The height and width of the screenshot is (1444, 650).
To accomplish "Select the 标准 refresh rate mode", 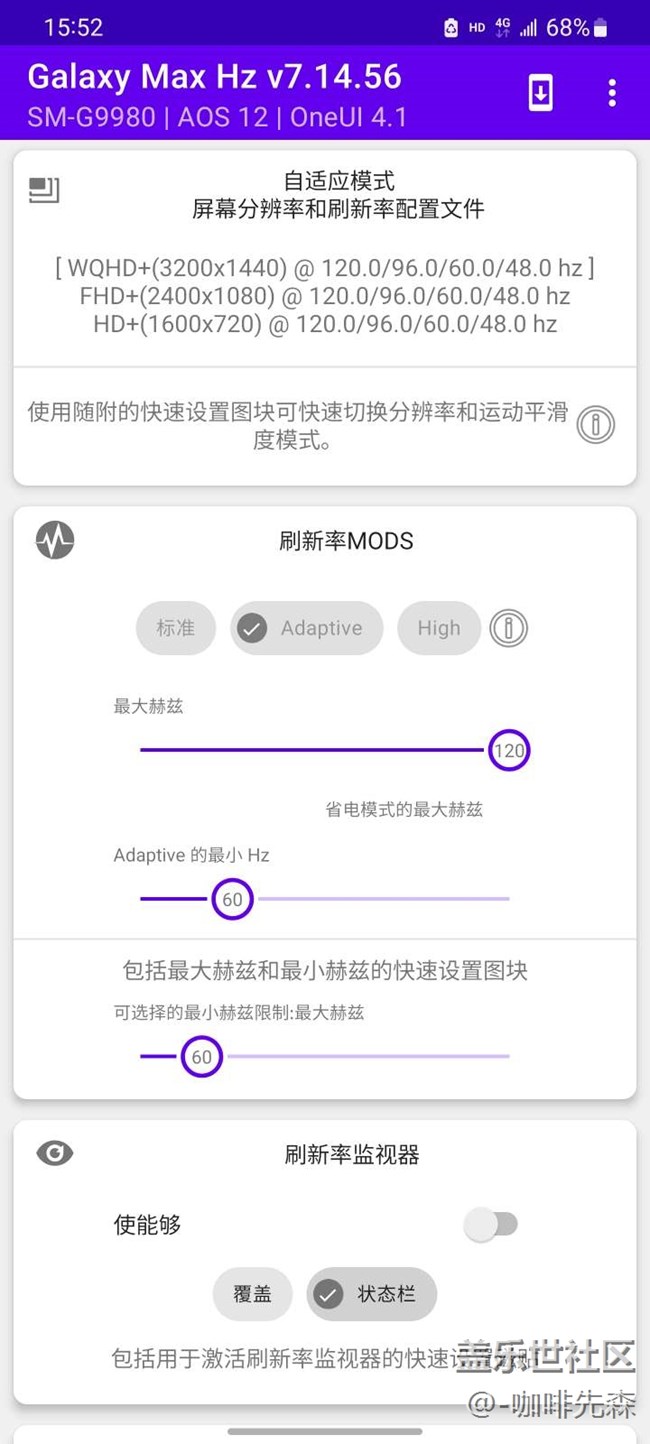I will coord(176,628).
